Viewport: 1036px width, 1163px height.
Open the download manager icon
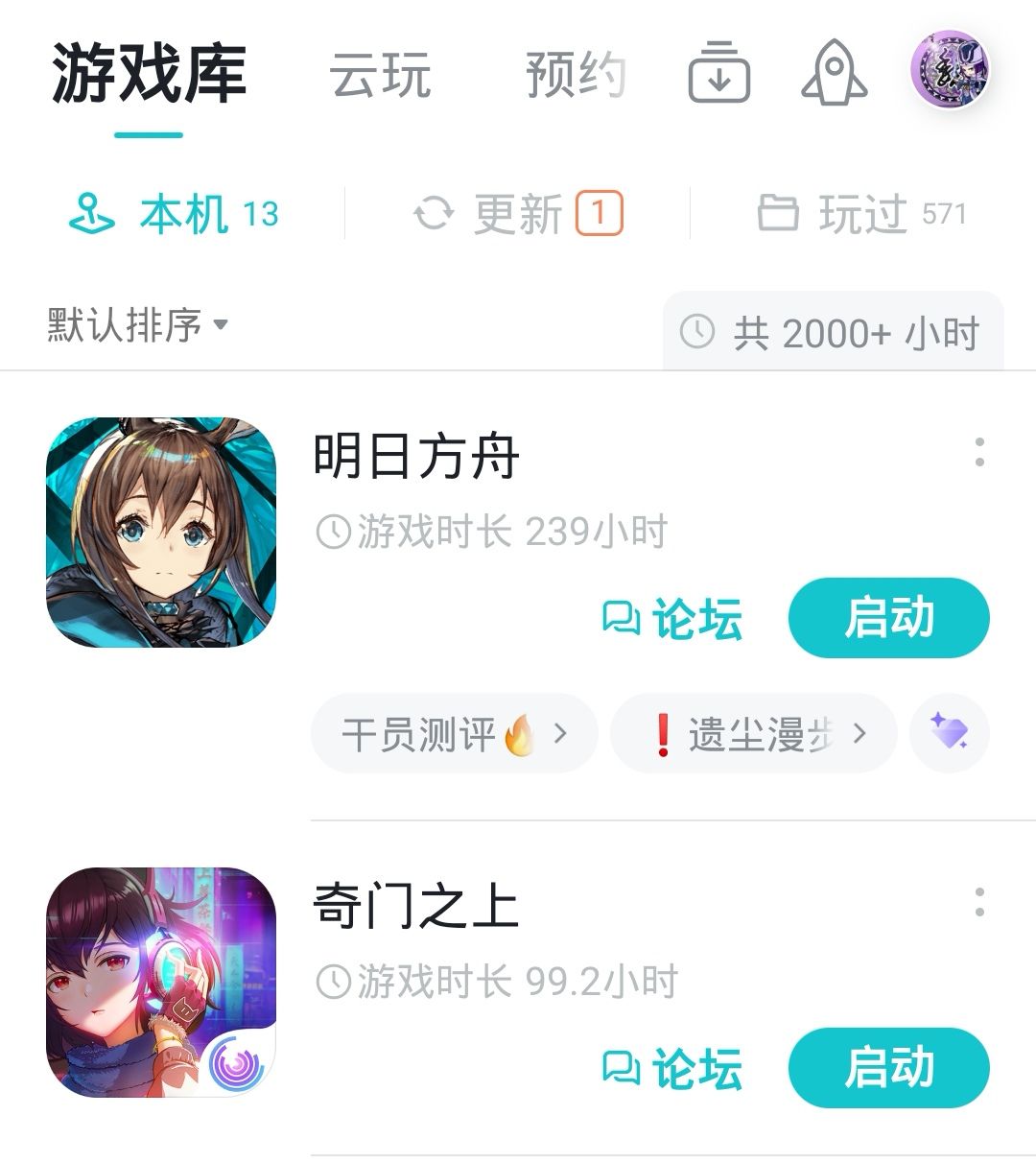pyautogui.click(x=719, y=72)
